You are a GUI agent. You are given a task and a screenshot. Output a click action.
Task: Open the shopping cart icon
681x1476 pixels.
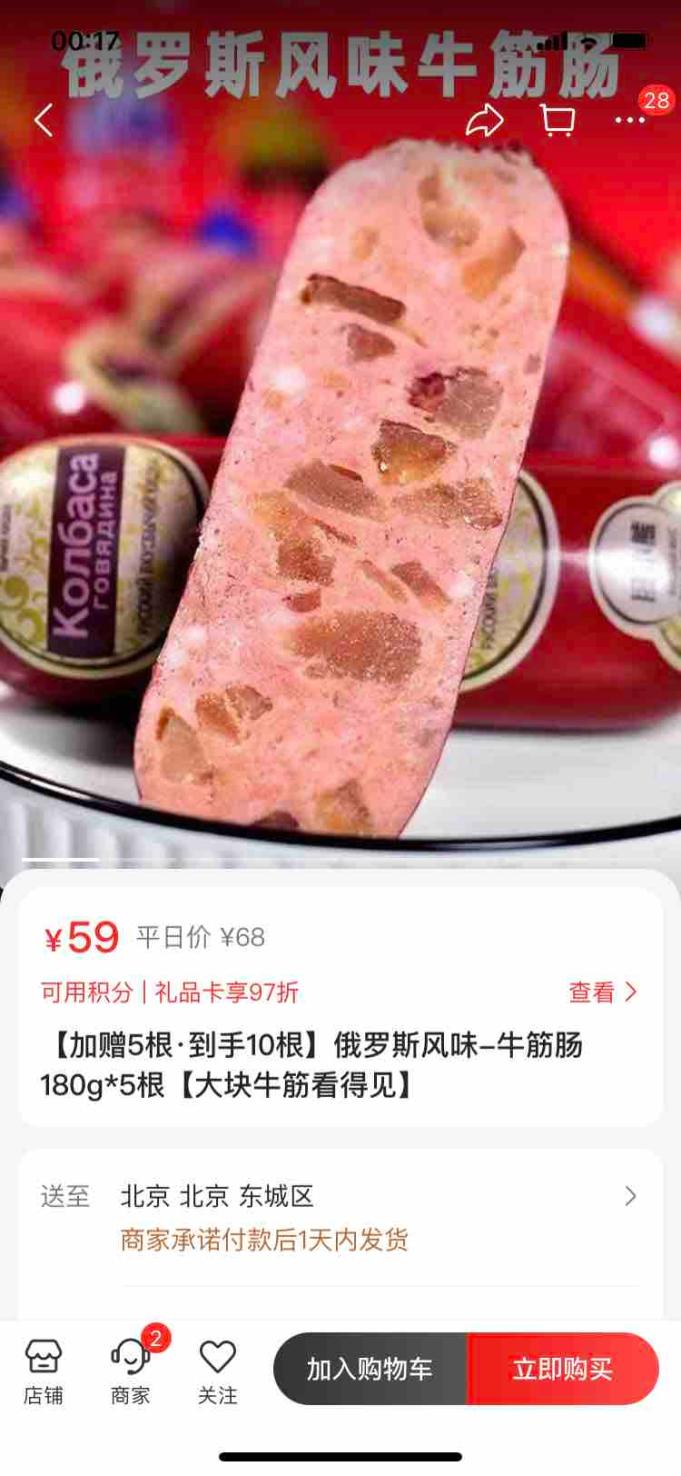(x=557, y=121)
